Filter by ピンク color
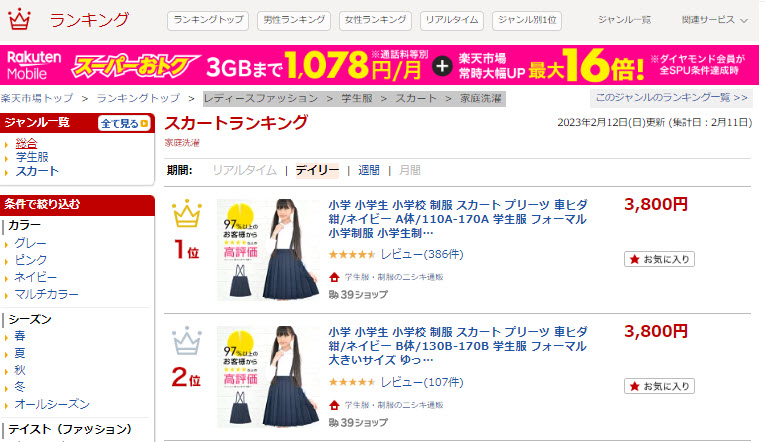The width and height of the screenshot is (765, 442). click(x=31, y=260)
